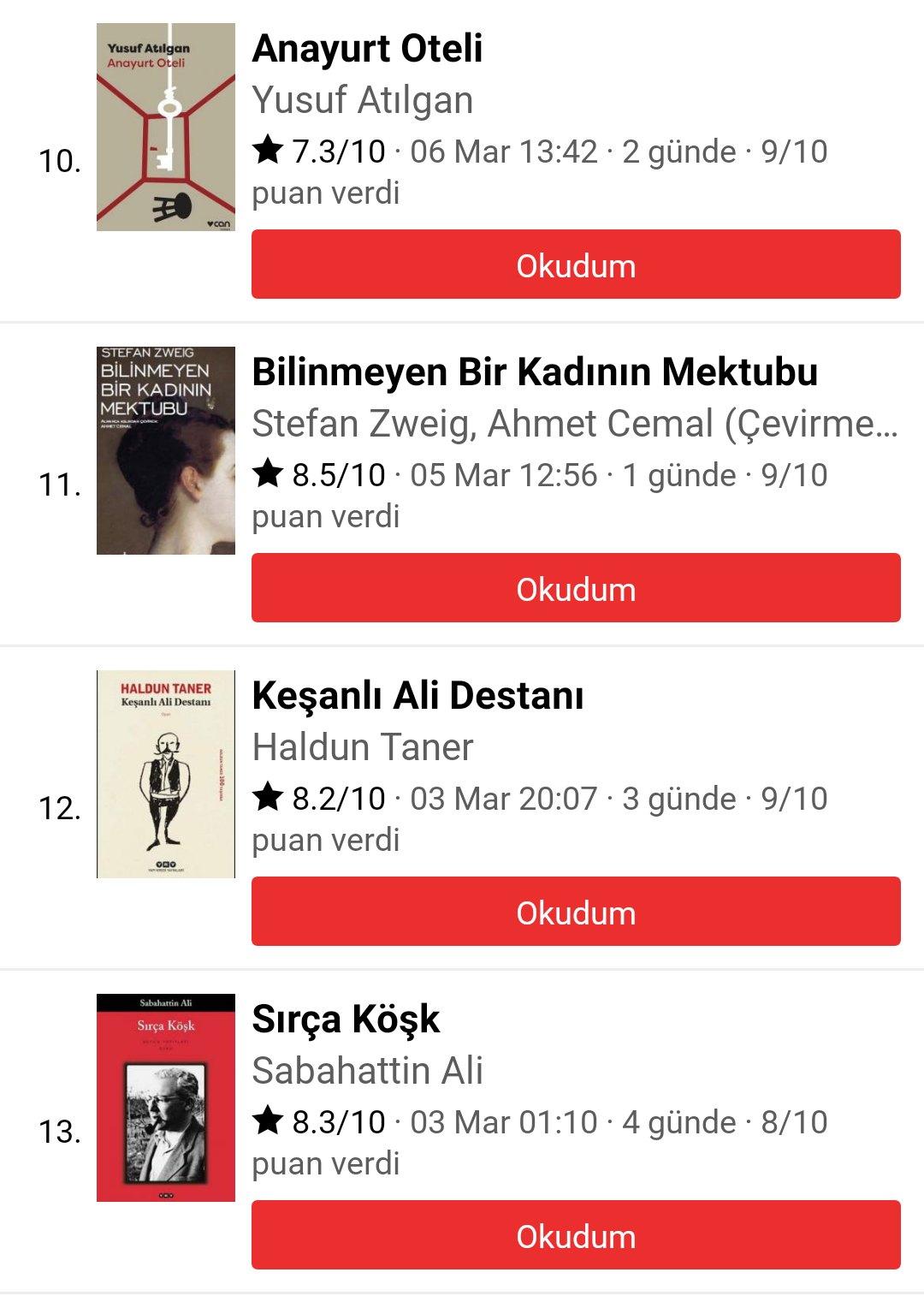Open Sırça Köşk book title

pos(346,1019)
